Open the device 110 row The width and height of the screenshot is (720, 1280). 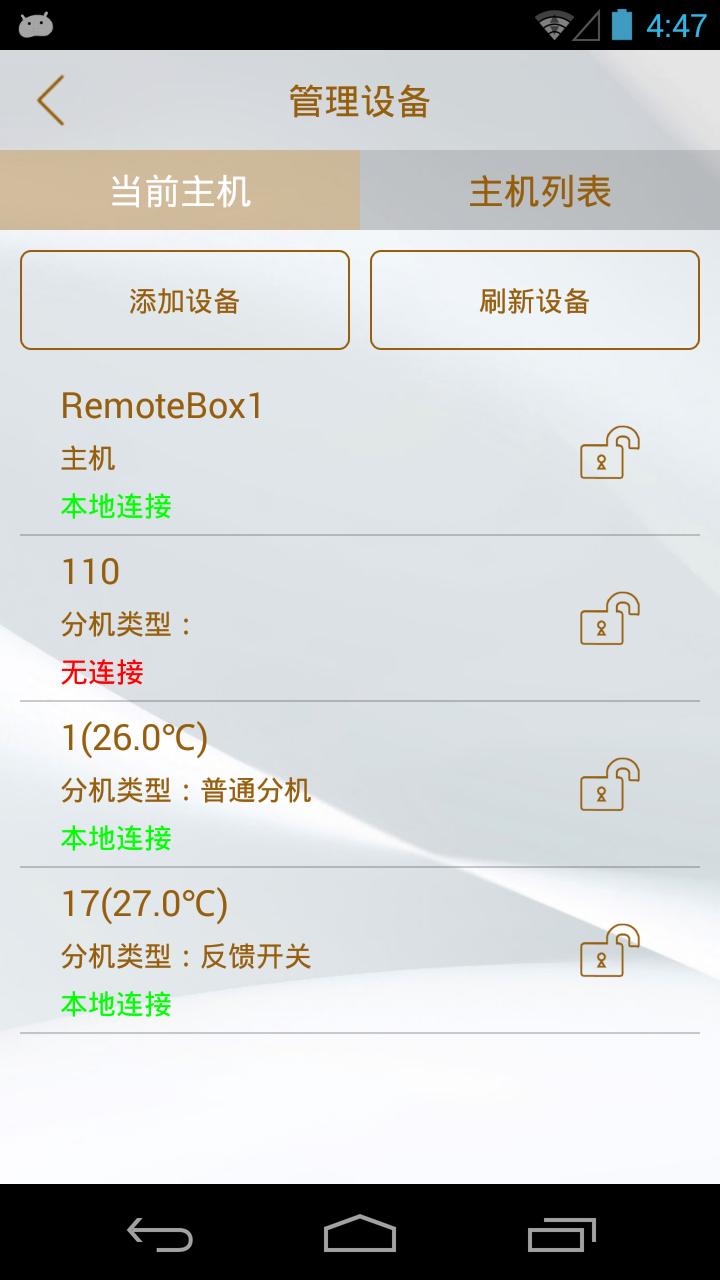[x=360, y=619]
